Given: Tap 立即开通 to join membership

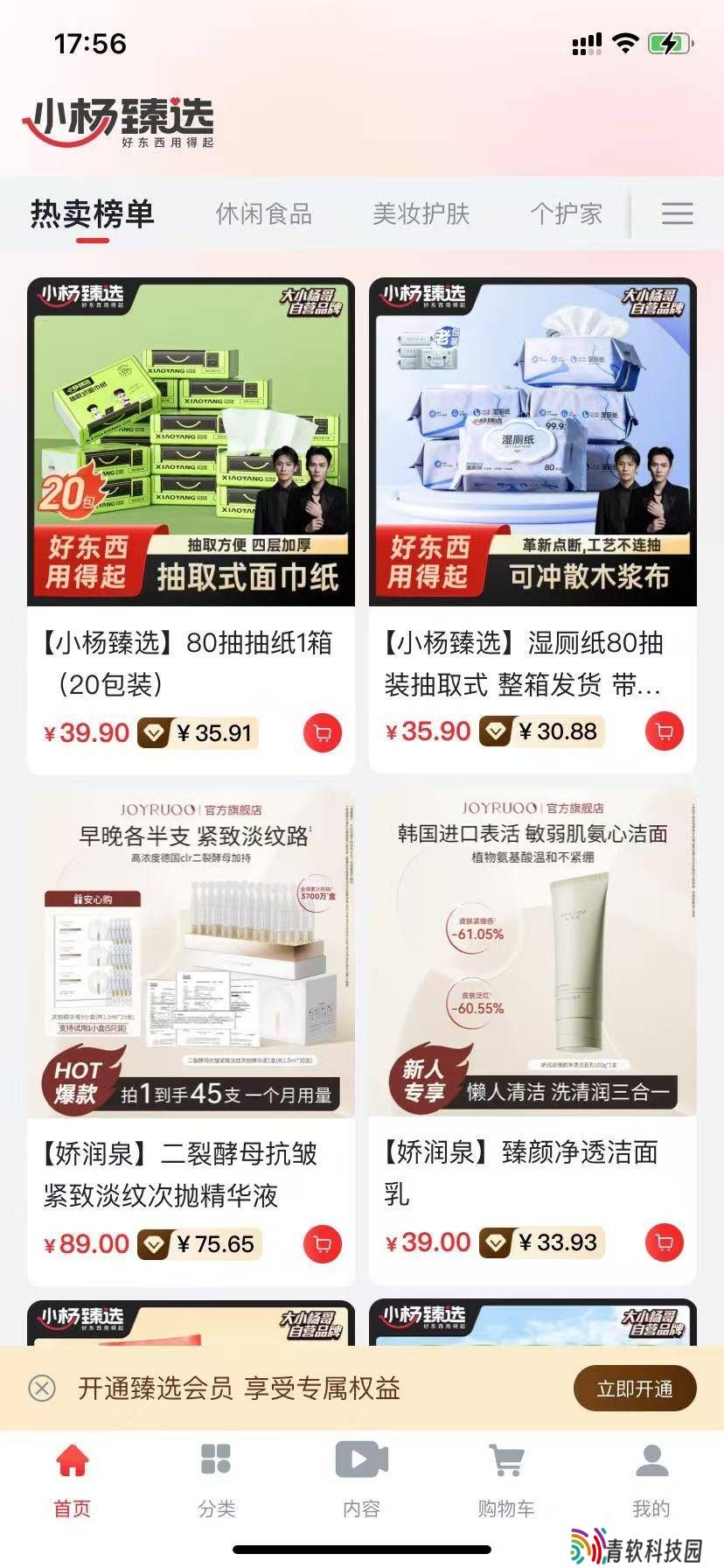Looking at the screenshot, I should coord(634,1389).
